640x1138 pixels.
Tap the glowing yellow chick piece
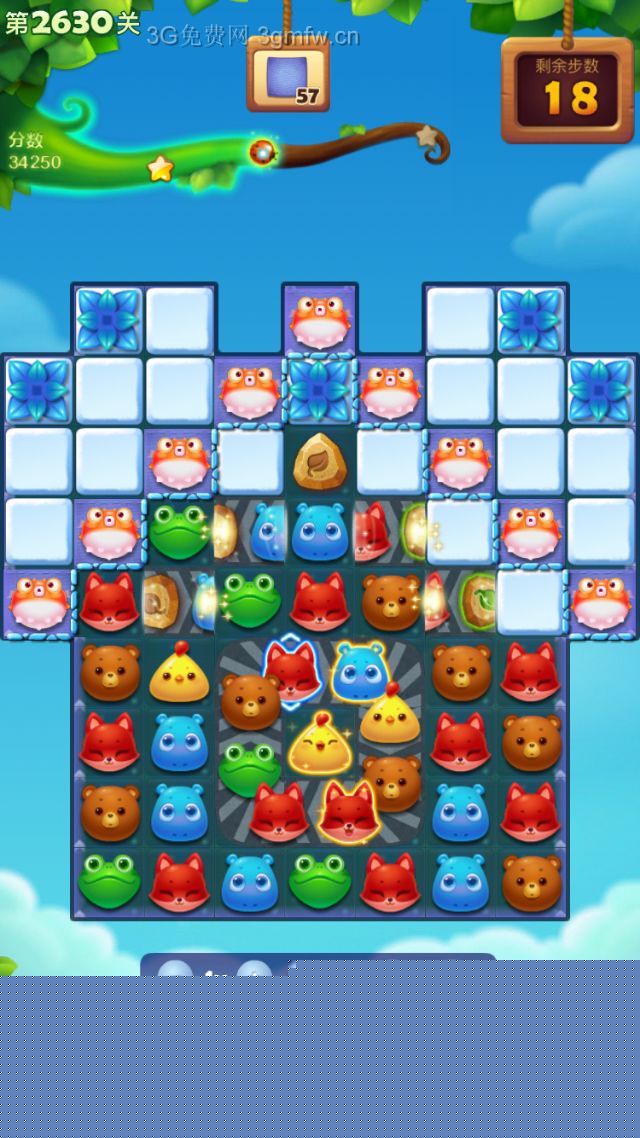(x=319, y=745)
